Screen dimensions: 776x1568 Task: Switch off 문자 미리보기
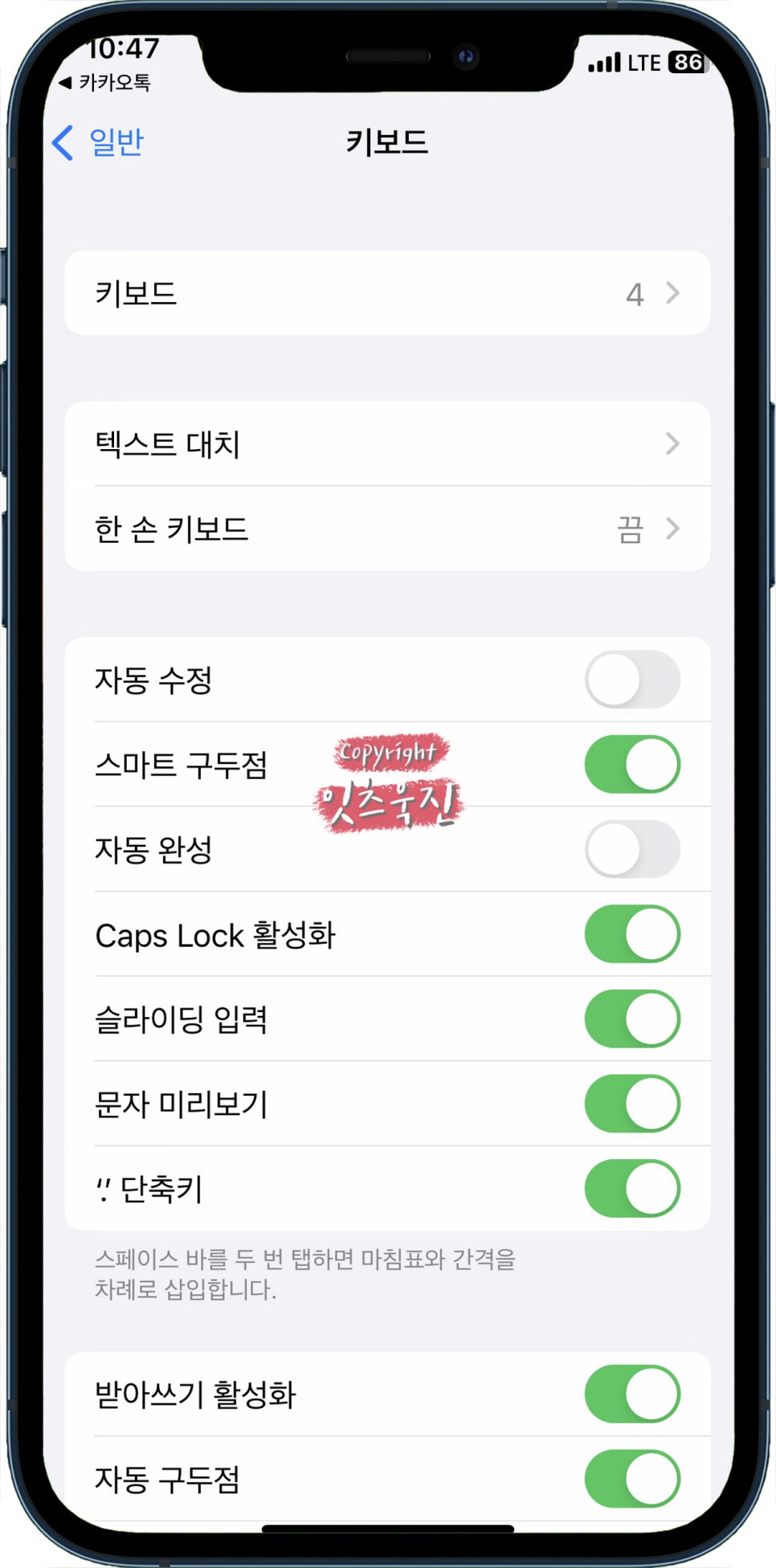[632, 1104]
